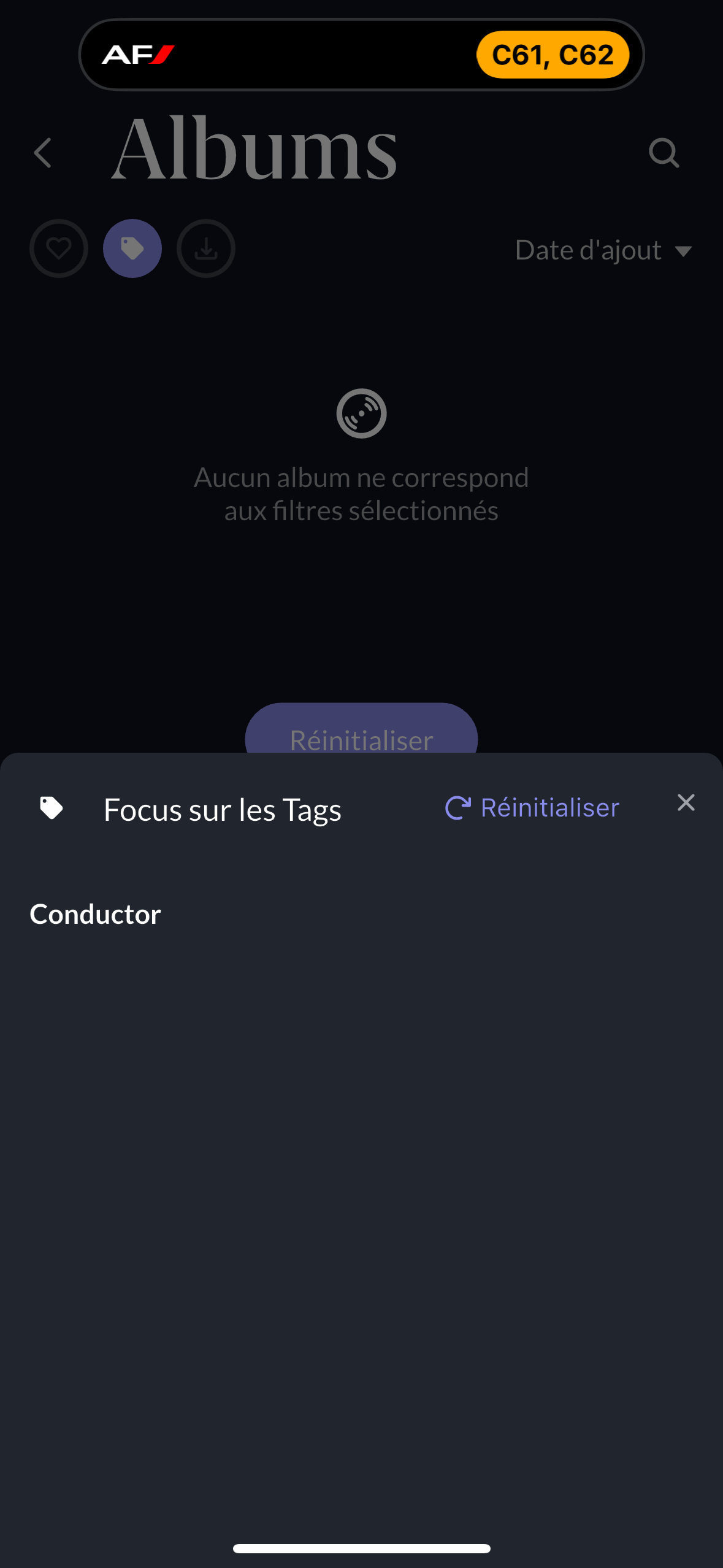The image size is (723, 1568).
Task: Go back from the Albums page
Action: 43,153
